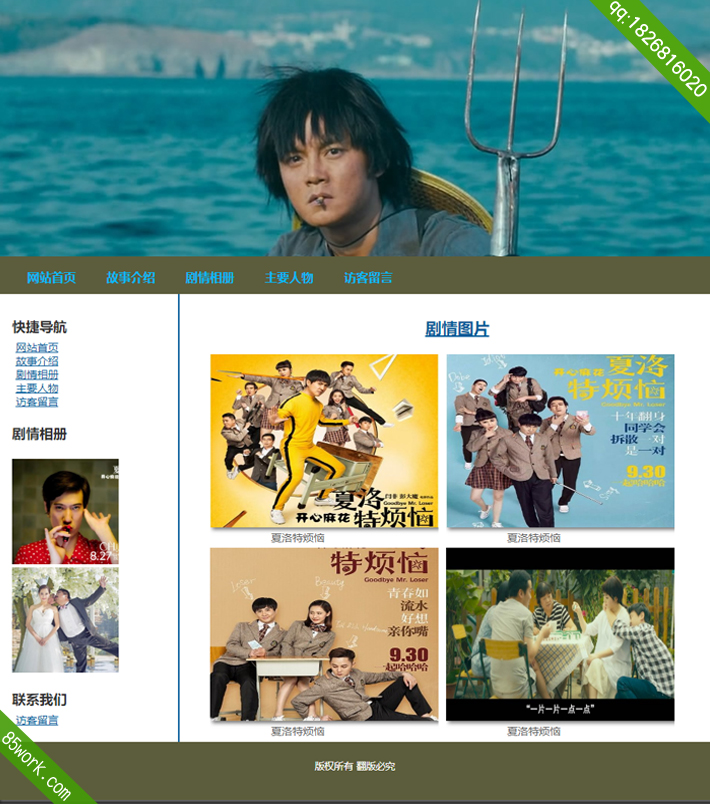
Task: Open the blue 十年翻身 poster image
Action: (x=560, y=441)
